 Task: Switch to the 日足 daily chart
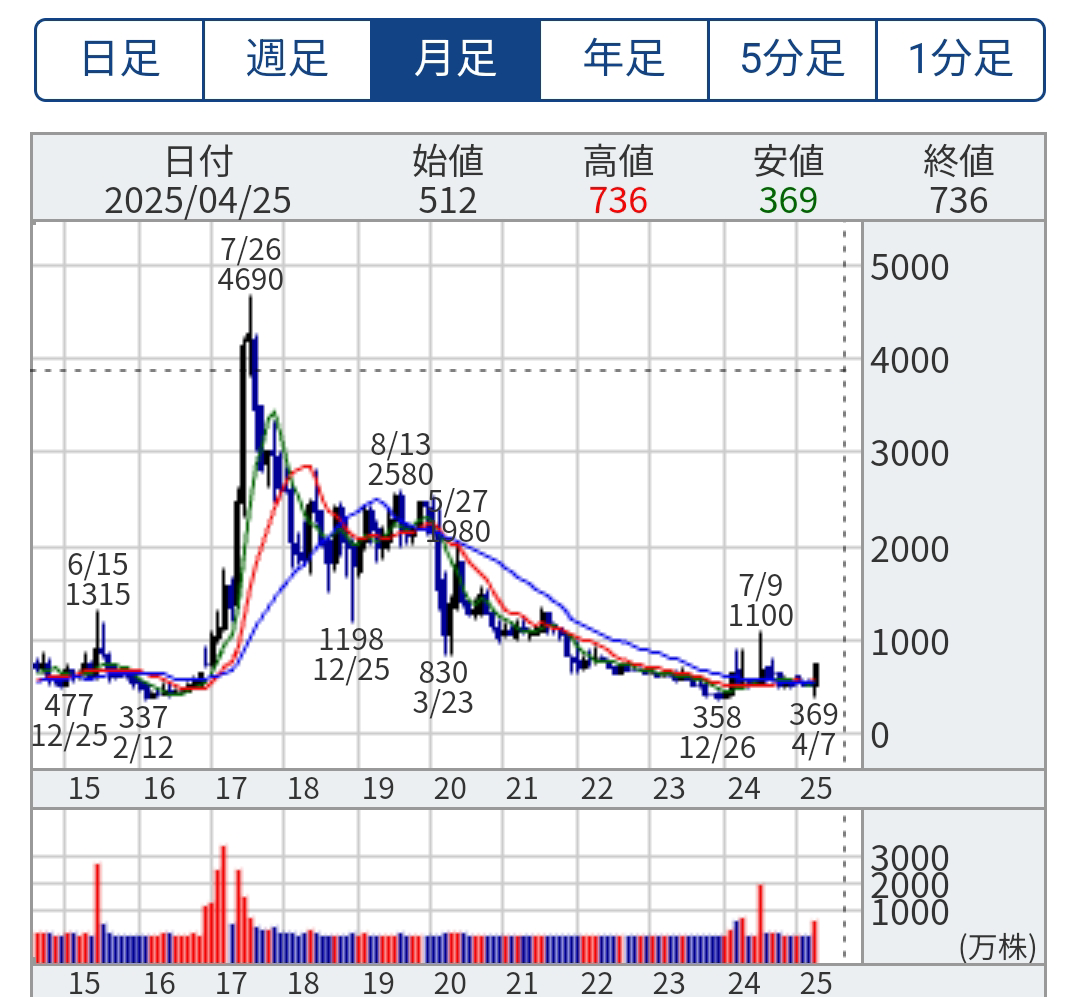120,59
